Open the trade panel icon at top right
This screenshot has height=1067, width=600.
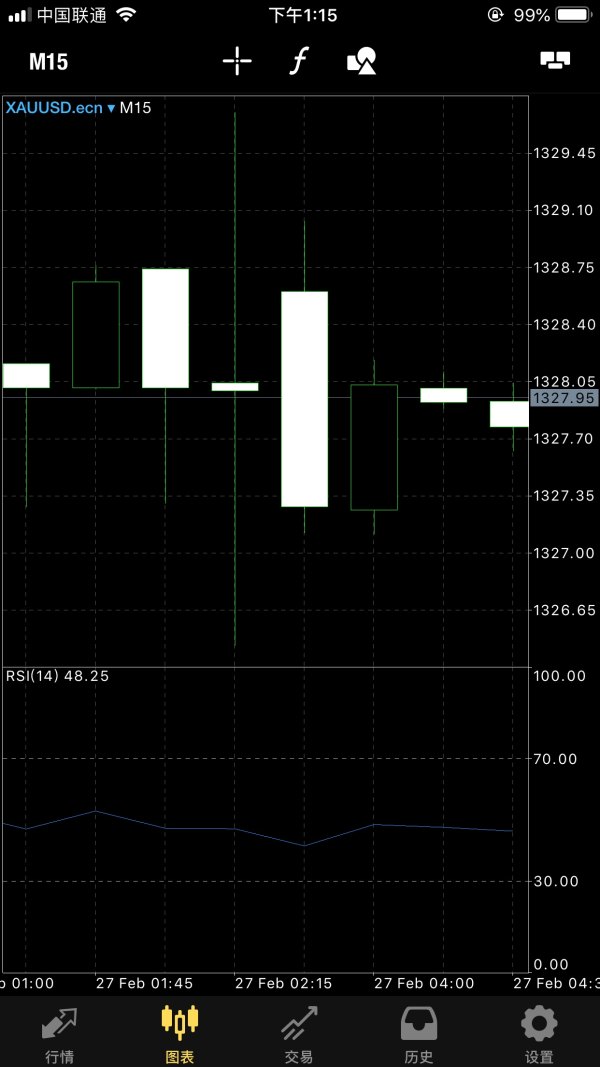(554, 61)
